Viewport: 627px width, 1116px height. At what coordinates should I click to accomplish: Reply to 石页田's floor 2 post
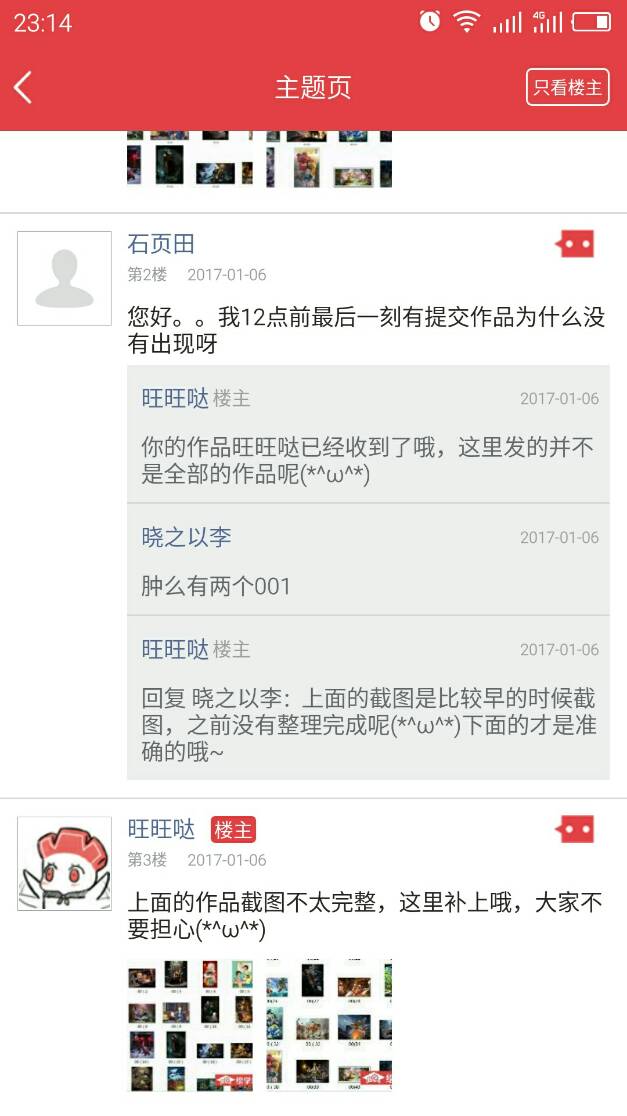(575, 244)
